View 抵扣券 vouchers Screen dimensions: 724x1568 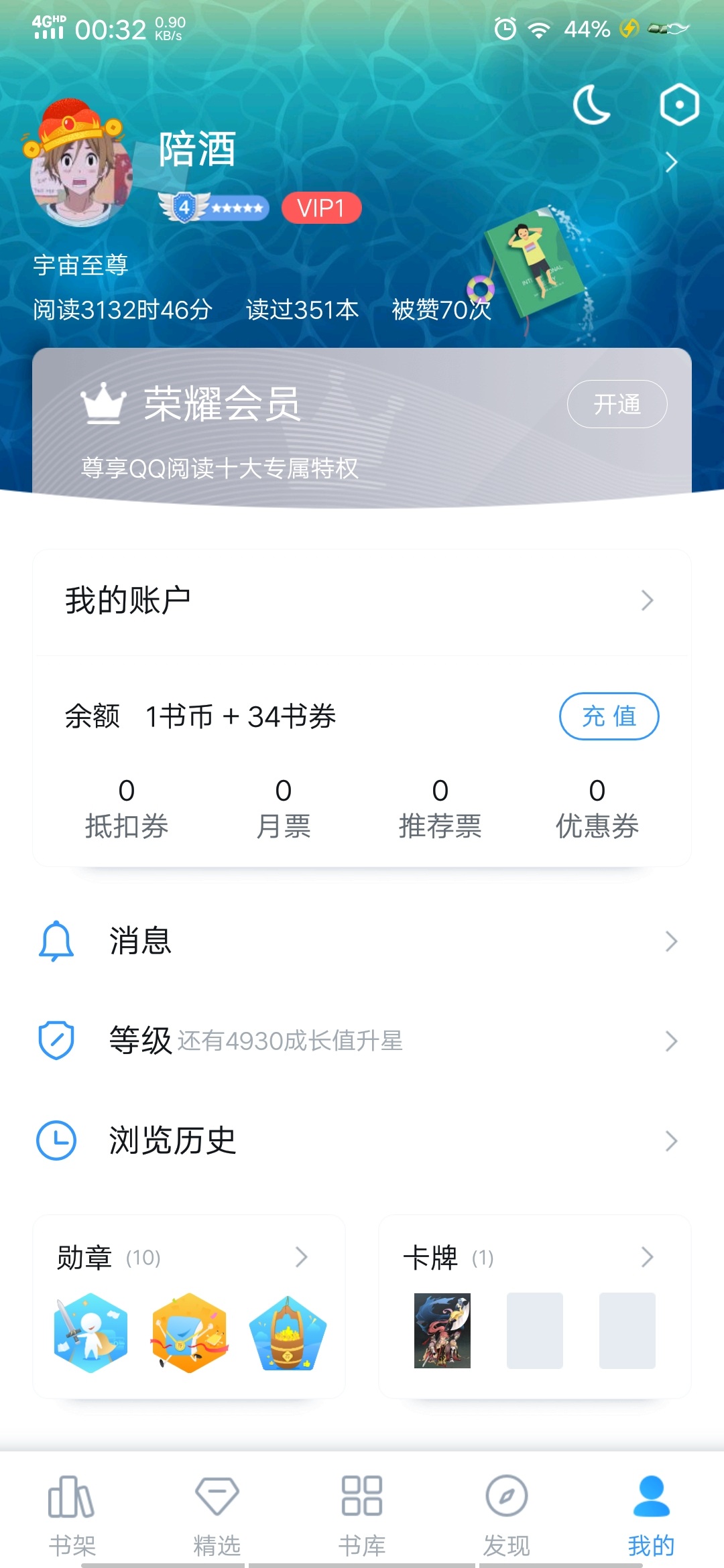point(127,809)
